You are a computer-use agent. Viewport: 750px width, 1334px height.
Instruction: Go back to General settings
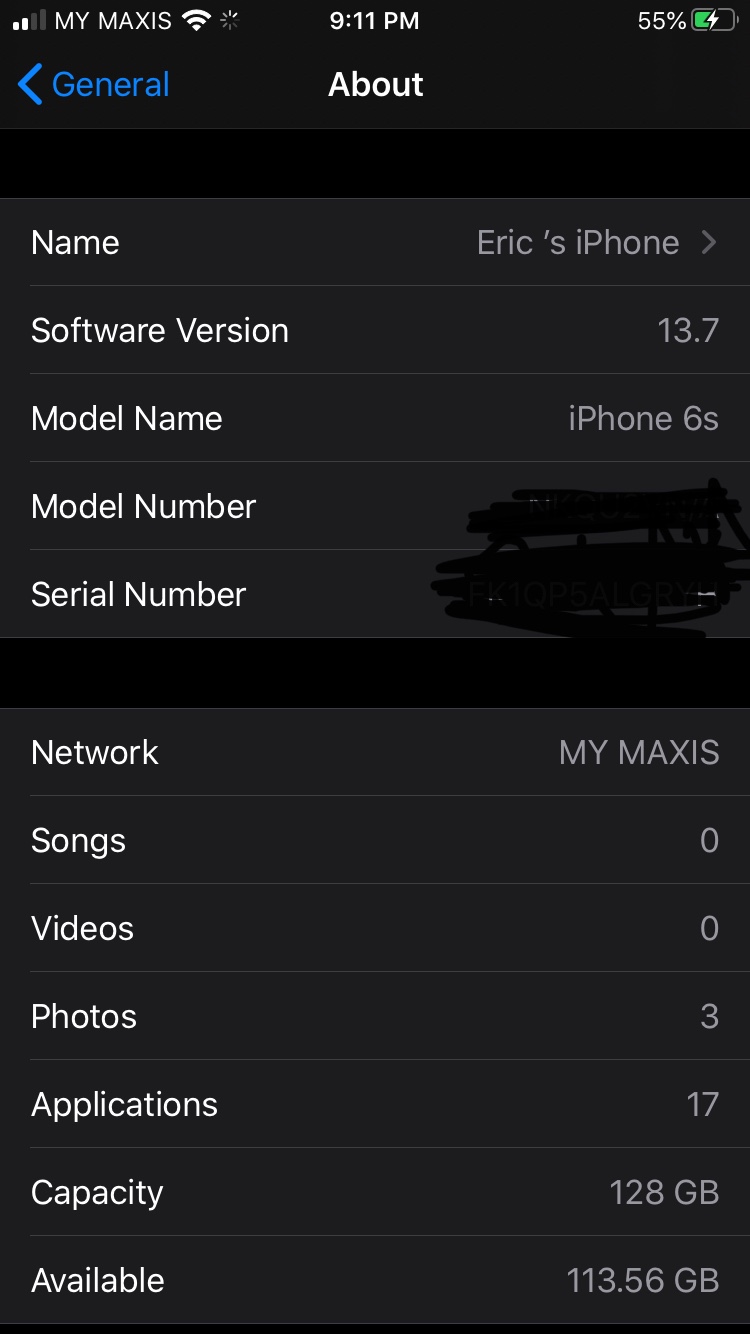click(94, 85)
